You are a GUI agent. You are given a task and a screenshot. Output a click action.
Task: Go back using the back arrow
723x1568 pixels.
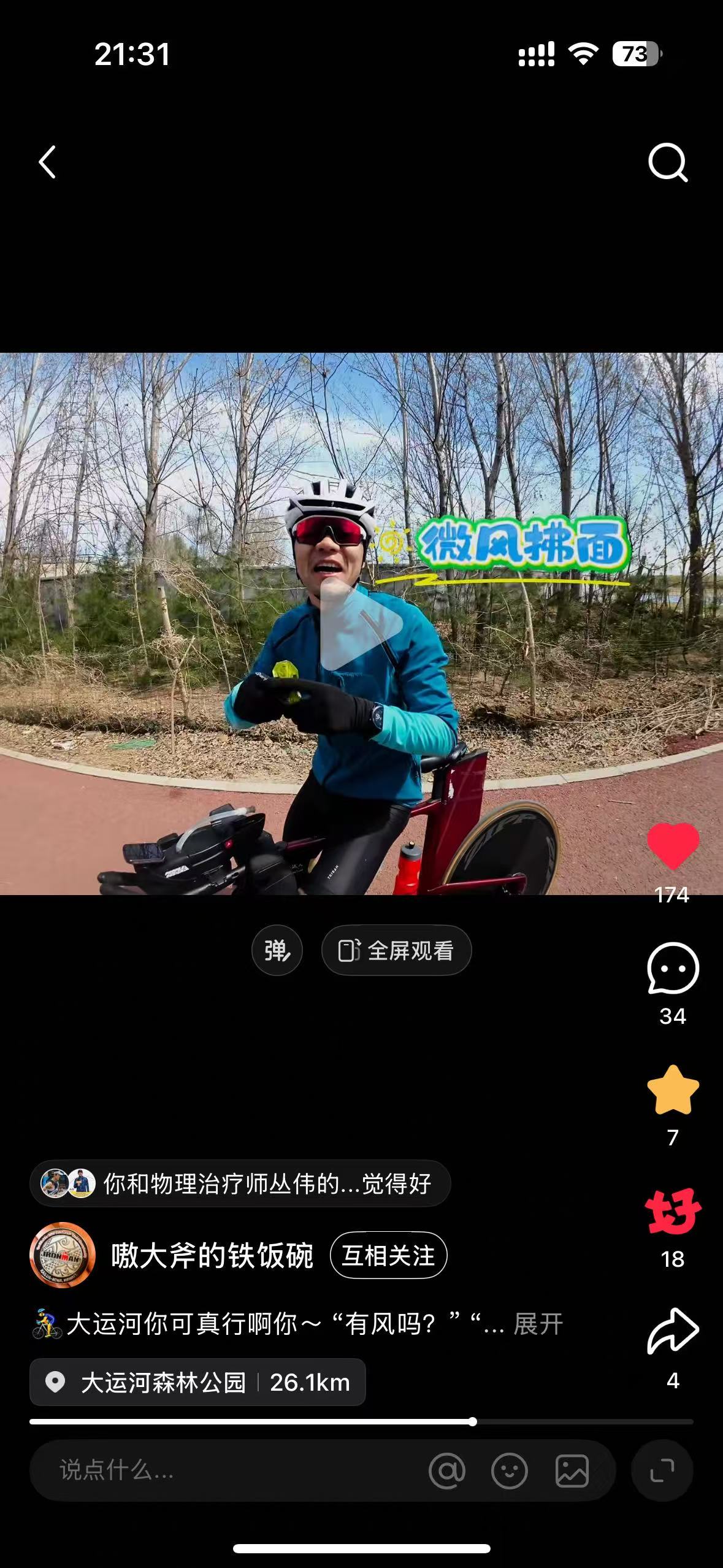(47, 163)
